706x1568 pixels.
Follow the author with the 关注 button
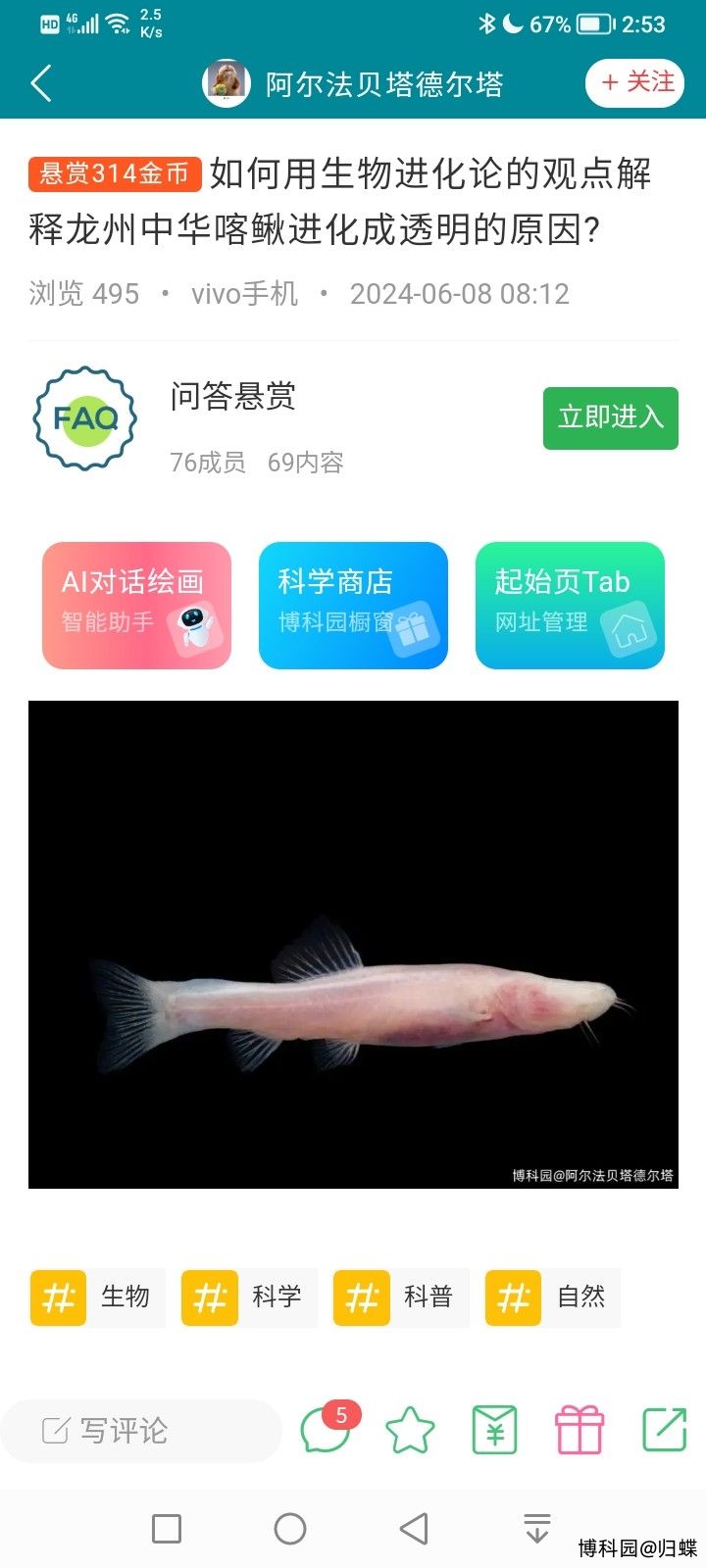pos(634,82)
